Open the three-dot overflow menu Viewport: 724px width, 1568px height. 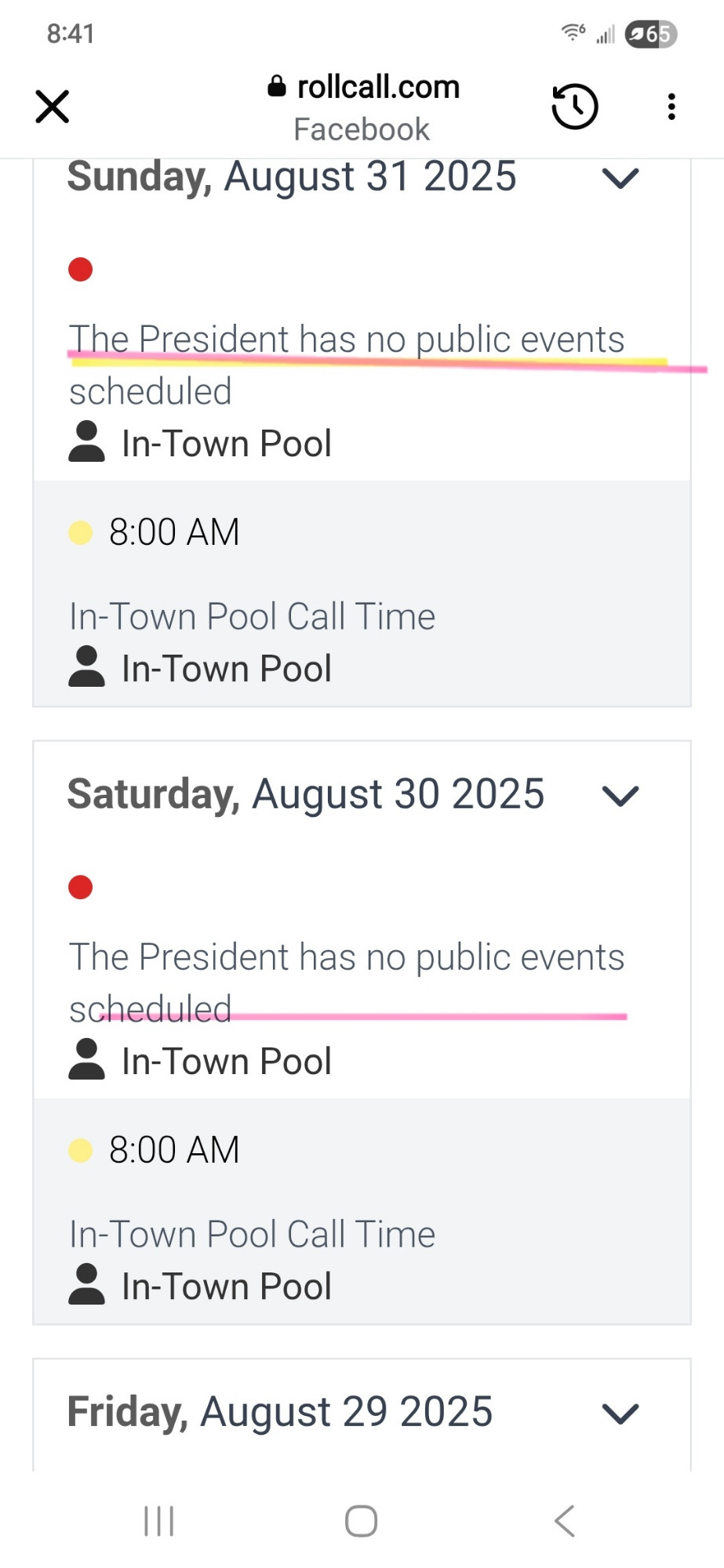point(671,107)
